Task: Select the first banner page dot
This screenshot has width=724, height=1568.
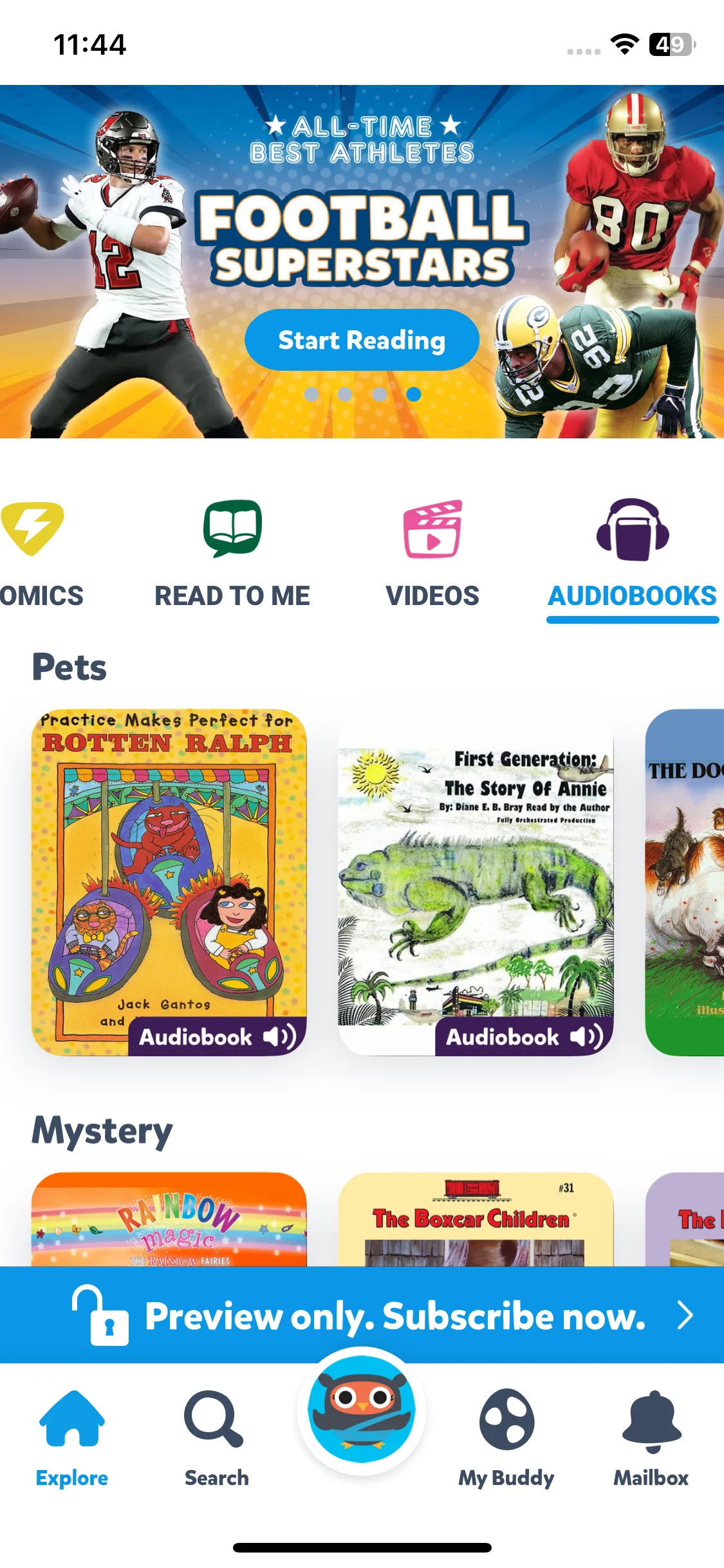Action: pyautogui.click(x=311, y=394)
